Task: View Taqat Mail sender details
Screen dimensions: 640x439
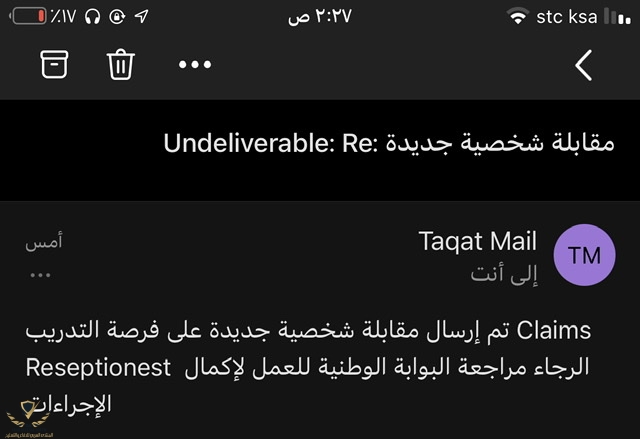Action: tap(478, 243)
